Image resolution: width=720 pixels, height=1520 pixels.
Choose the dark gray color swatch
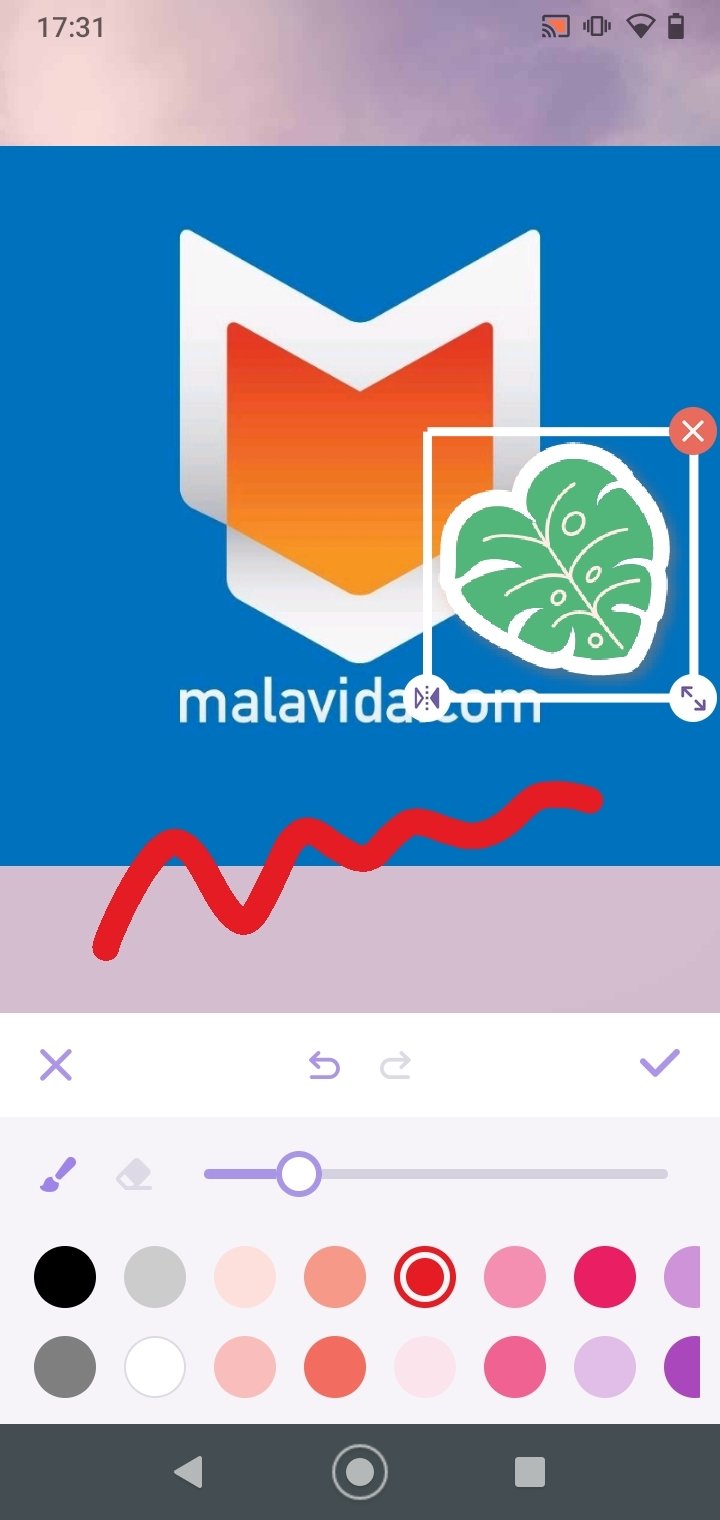(65, 1366)
